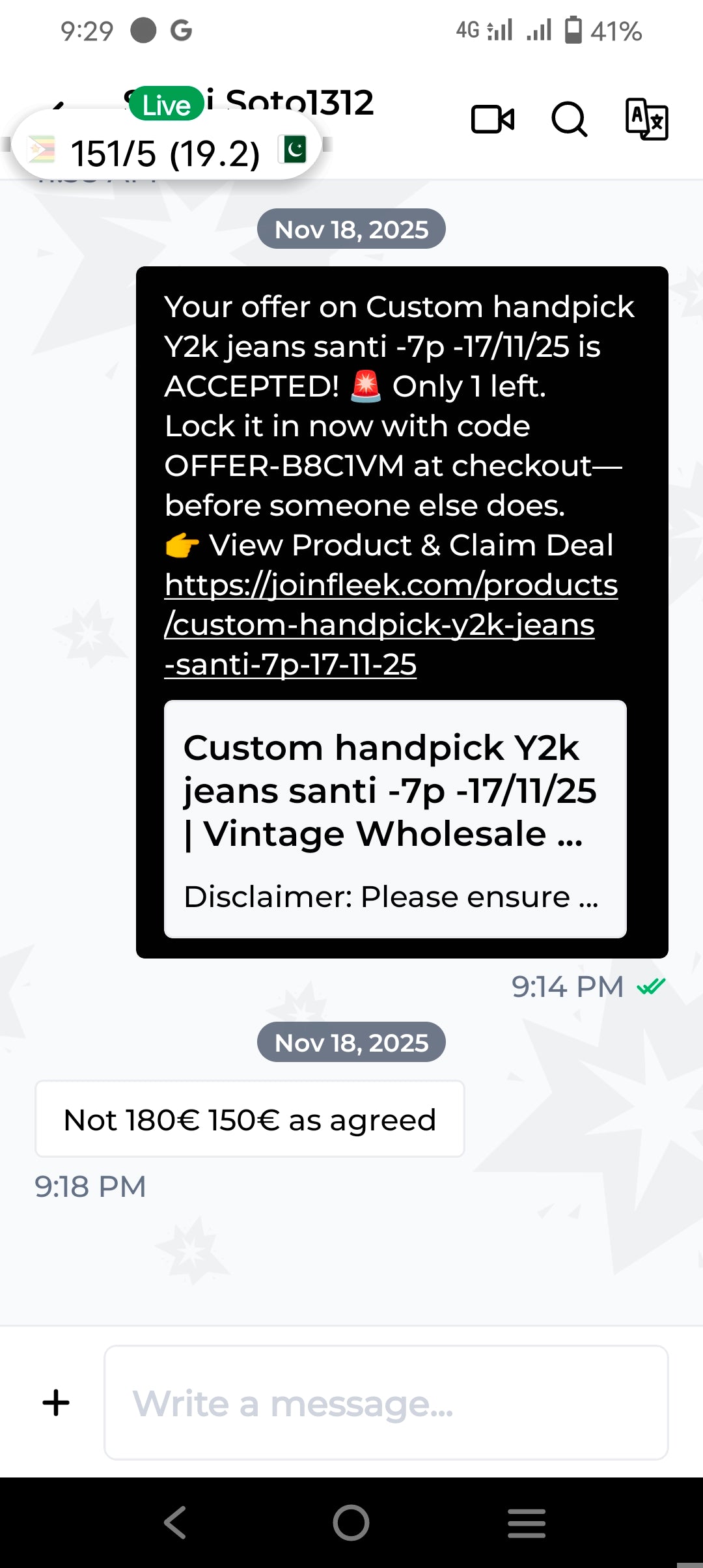Screen dimensions: 703x1568
Task: Open the Custom handpick Y2k jeans preview card
Action: 395,819
